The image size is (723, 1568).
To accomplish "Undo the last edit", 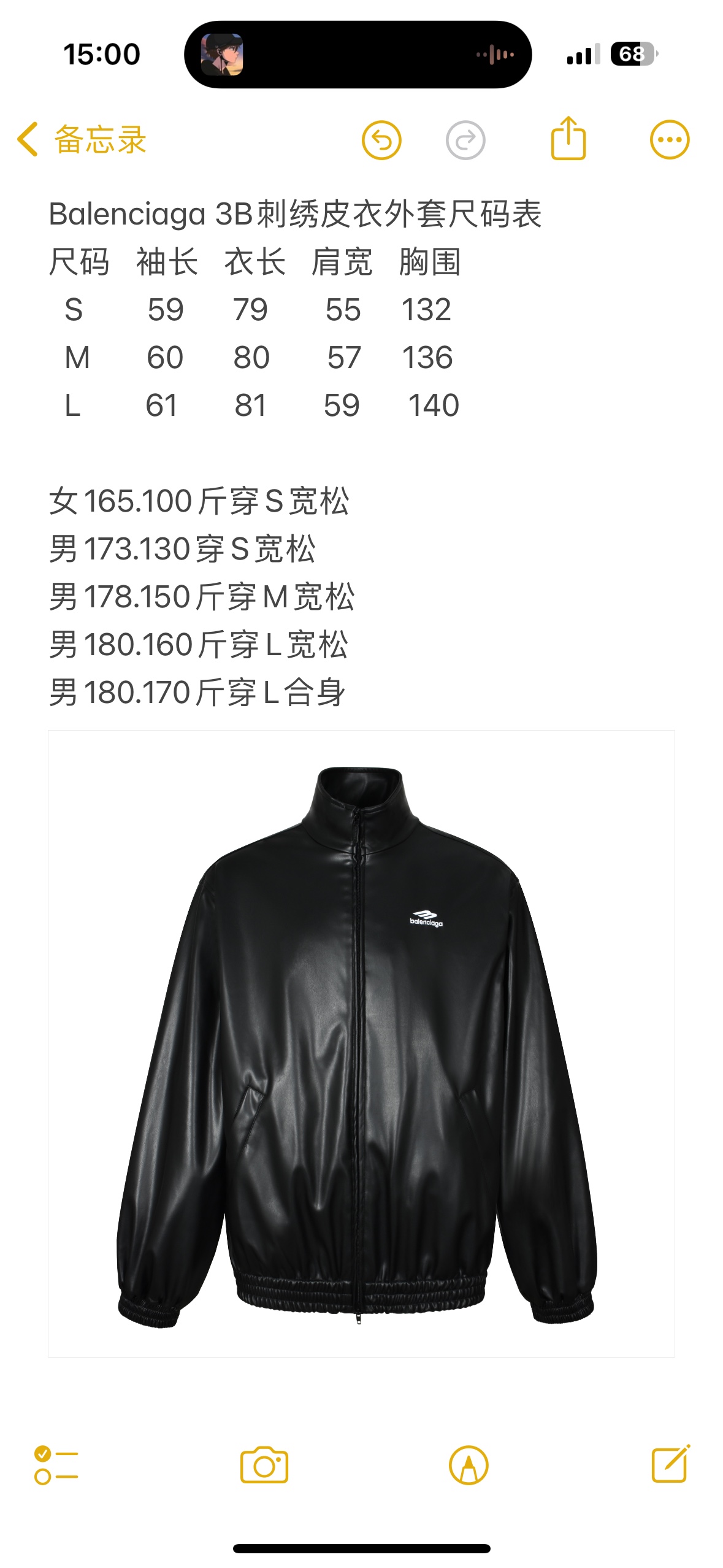I will coord(381,140).
